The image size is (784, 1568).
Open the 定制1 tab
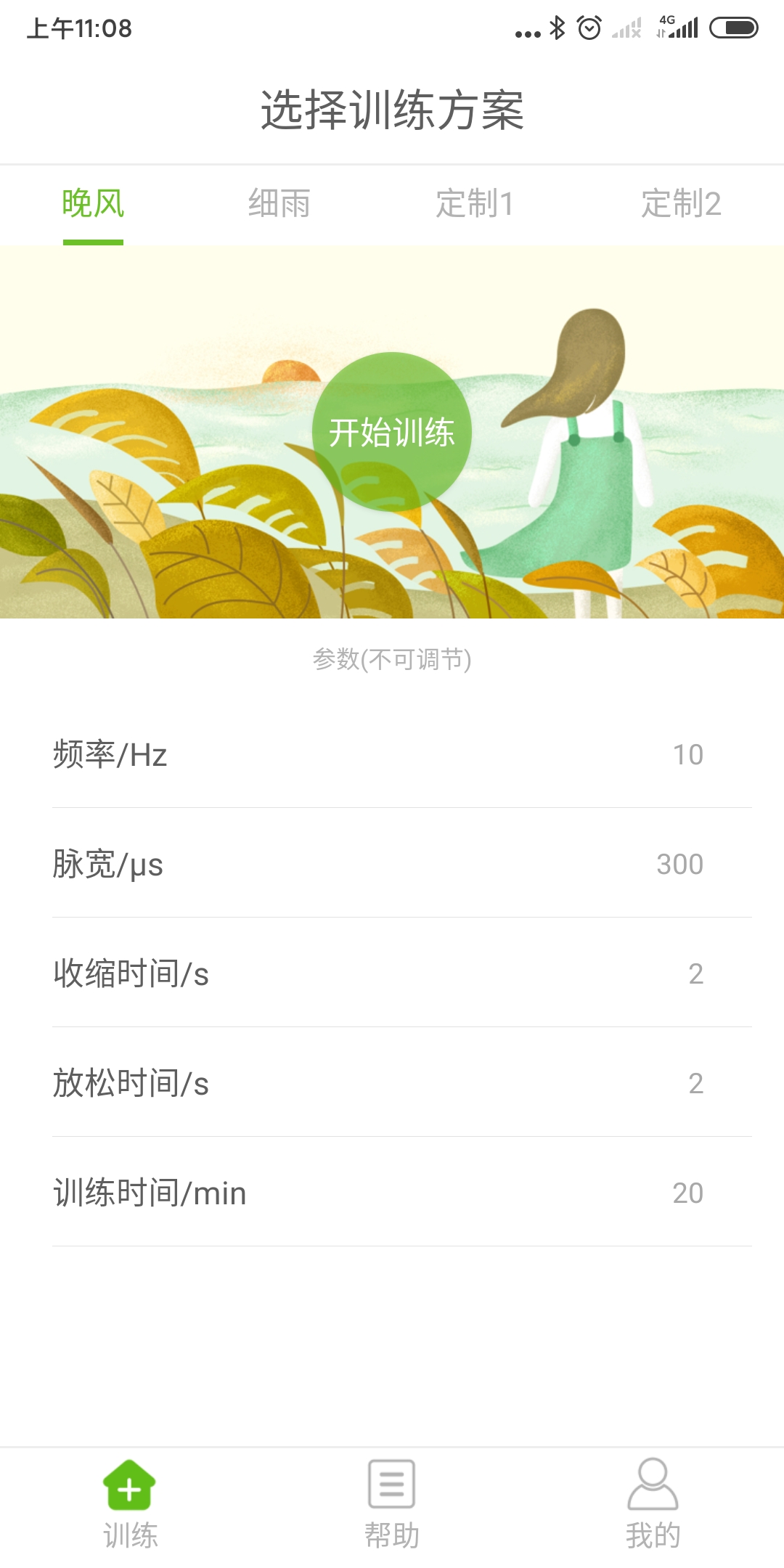[477, 205]
